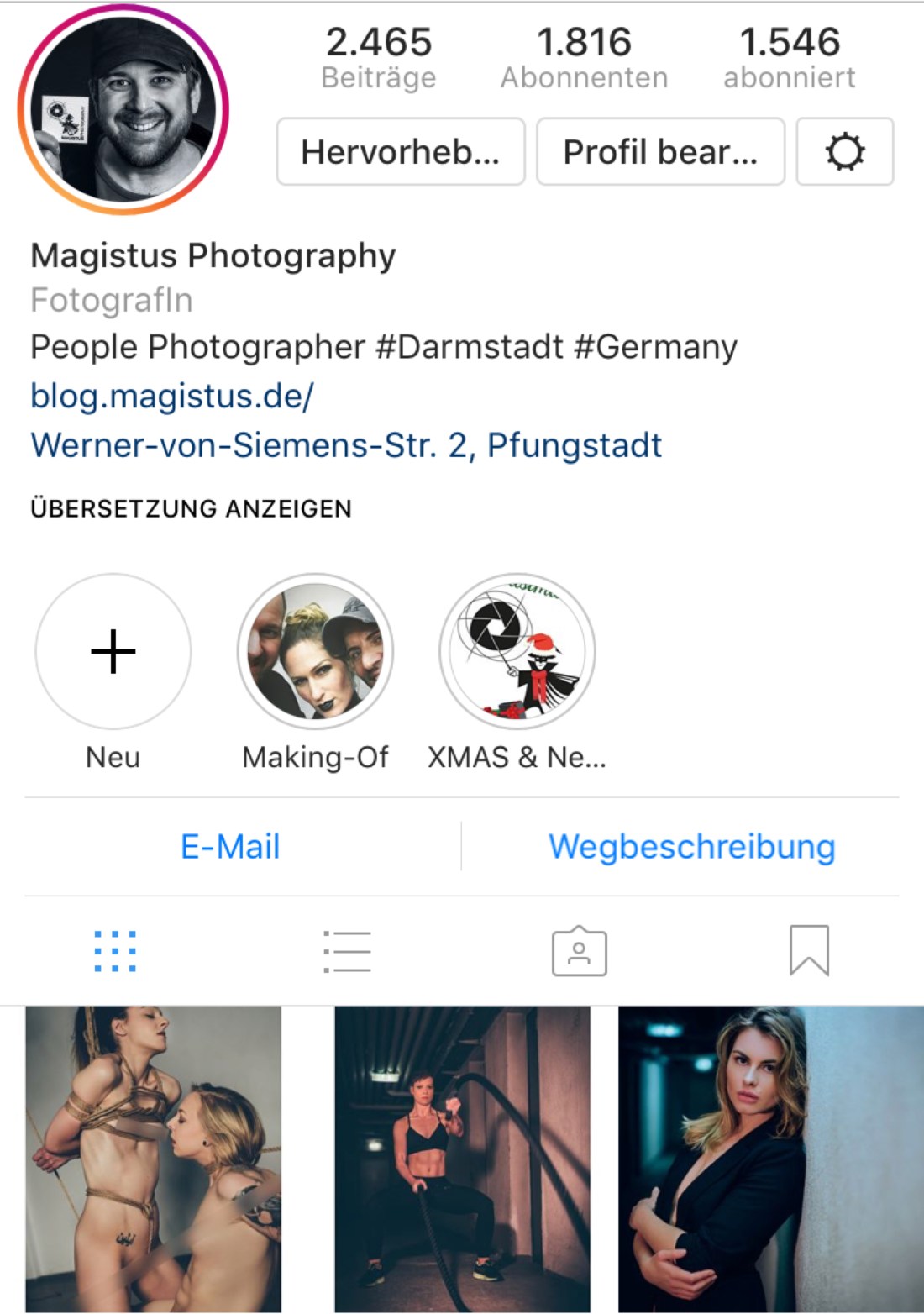Open the XMAS & Ne... story highlight
The height and width of the screenshot is (1314, 924).
pos(517,652)
